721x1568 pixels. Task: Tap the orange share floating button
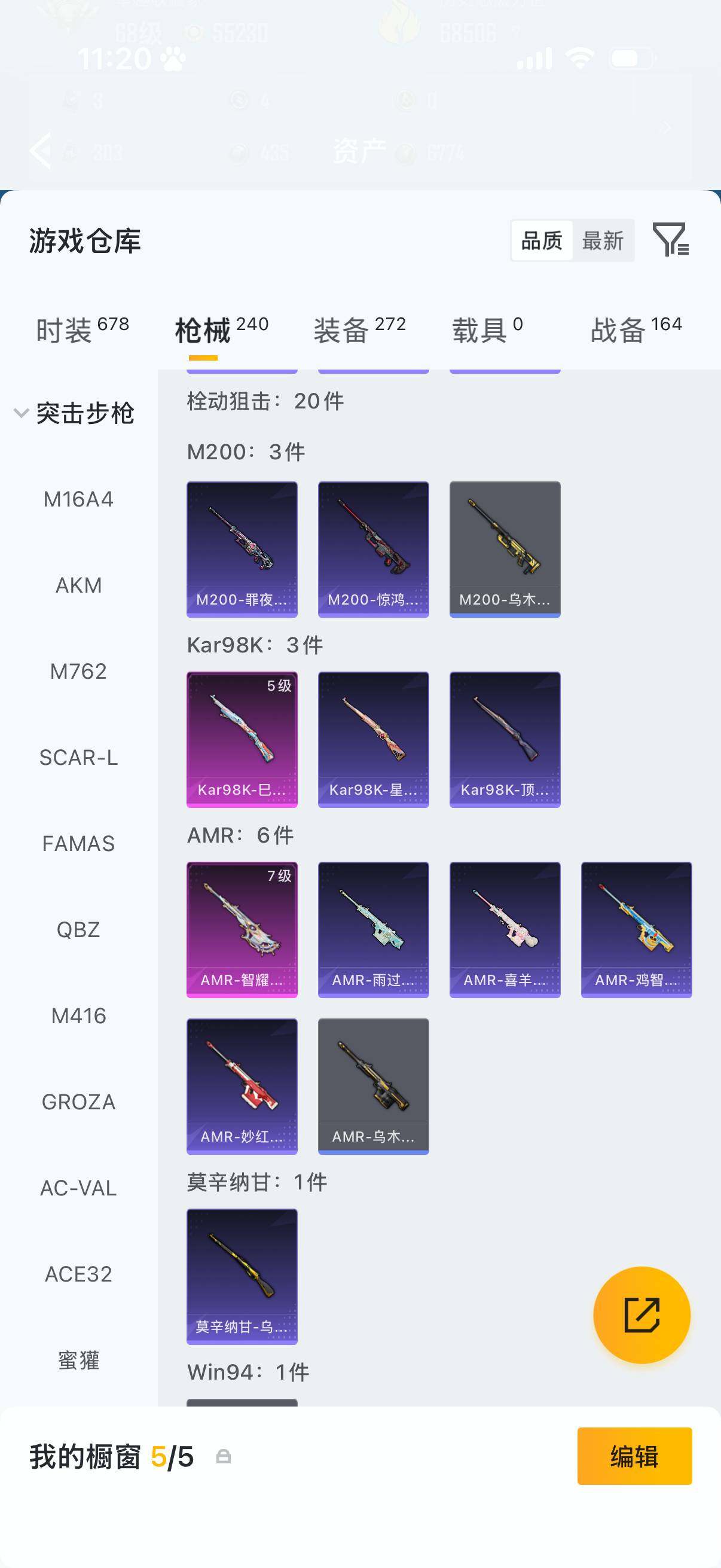(x=642, y=1315)
